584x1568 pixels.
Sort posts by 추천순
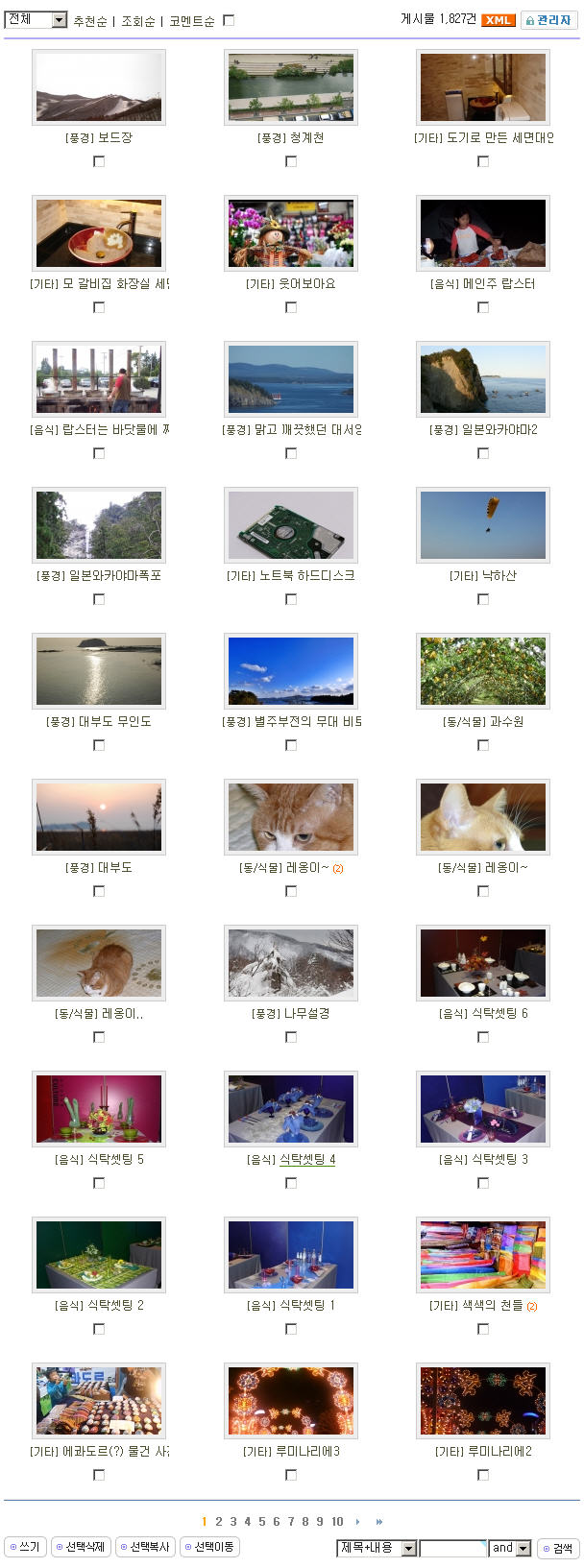pos(90,21)
